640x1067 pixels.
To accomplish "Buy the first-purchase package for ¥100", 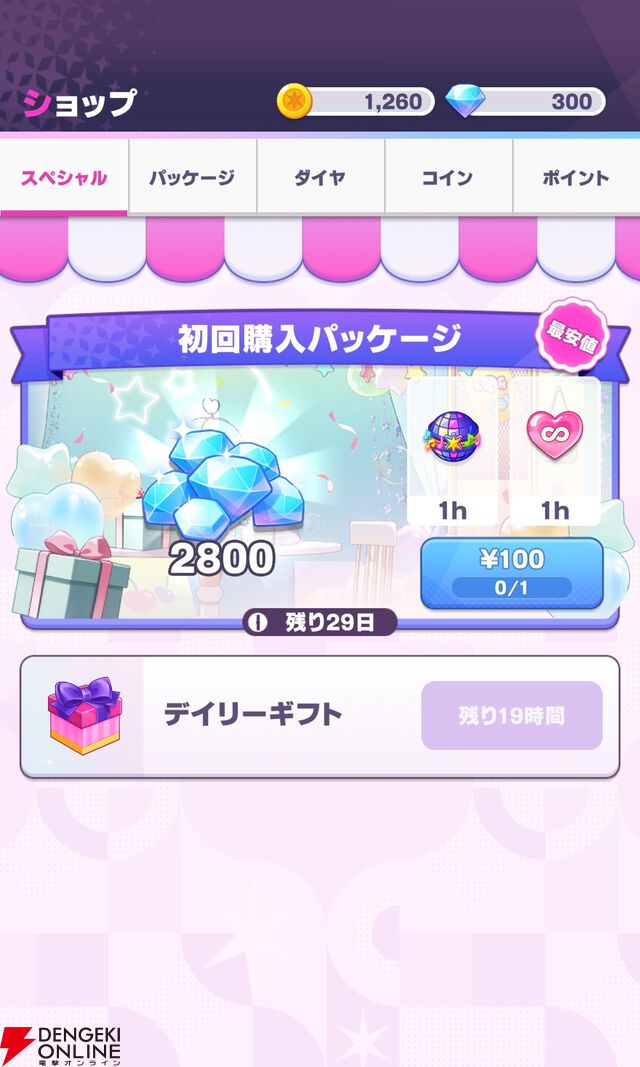I will pyautogui.click(x=511, y=573).
